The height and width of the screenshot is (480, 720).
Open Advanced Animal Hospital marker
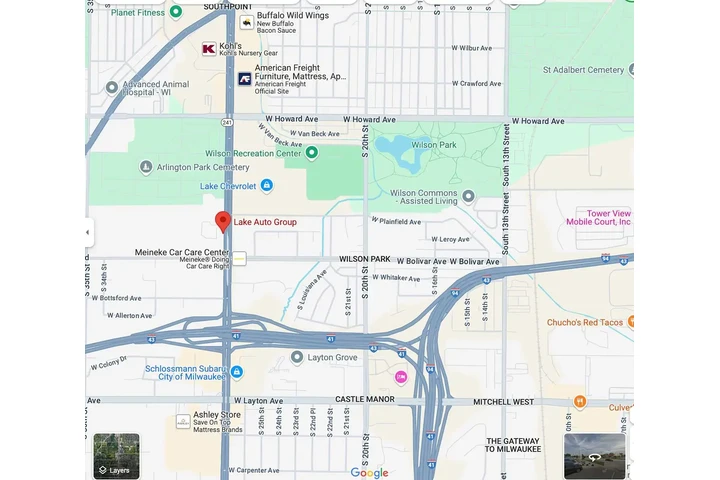113,85
